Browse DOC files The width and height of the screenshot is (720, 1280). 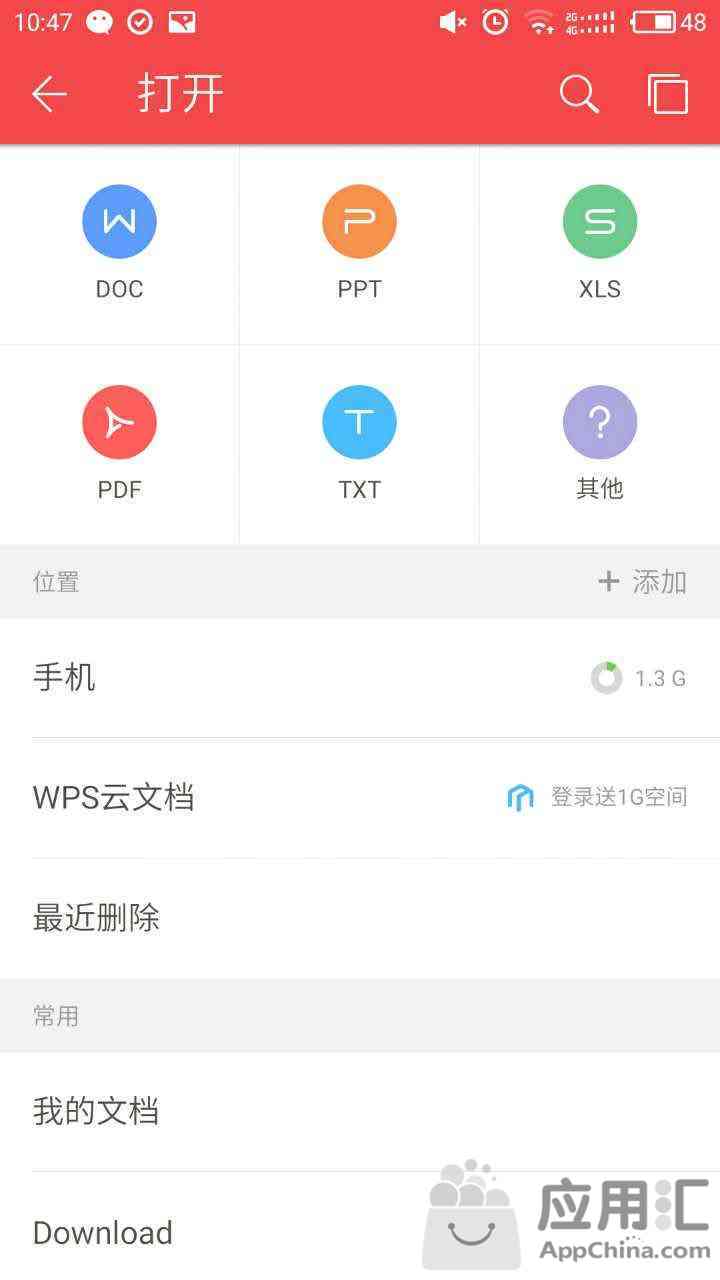(120, 245)
